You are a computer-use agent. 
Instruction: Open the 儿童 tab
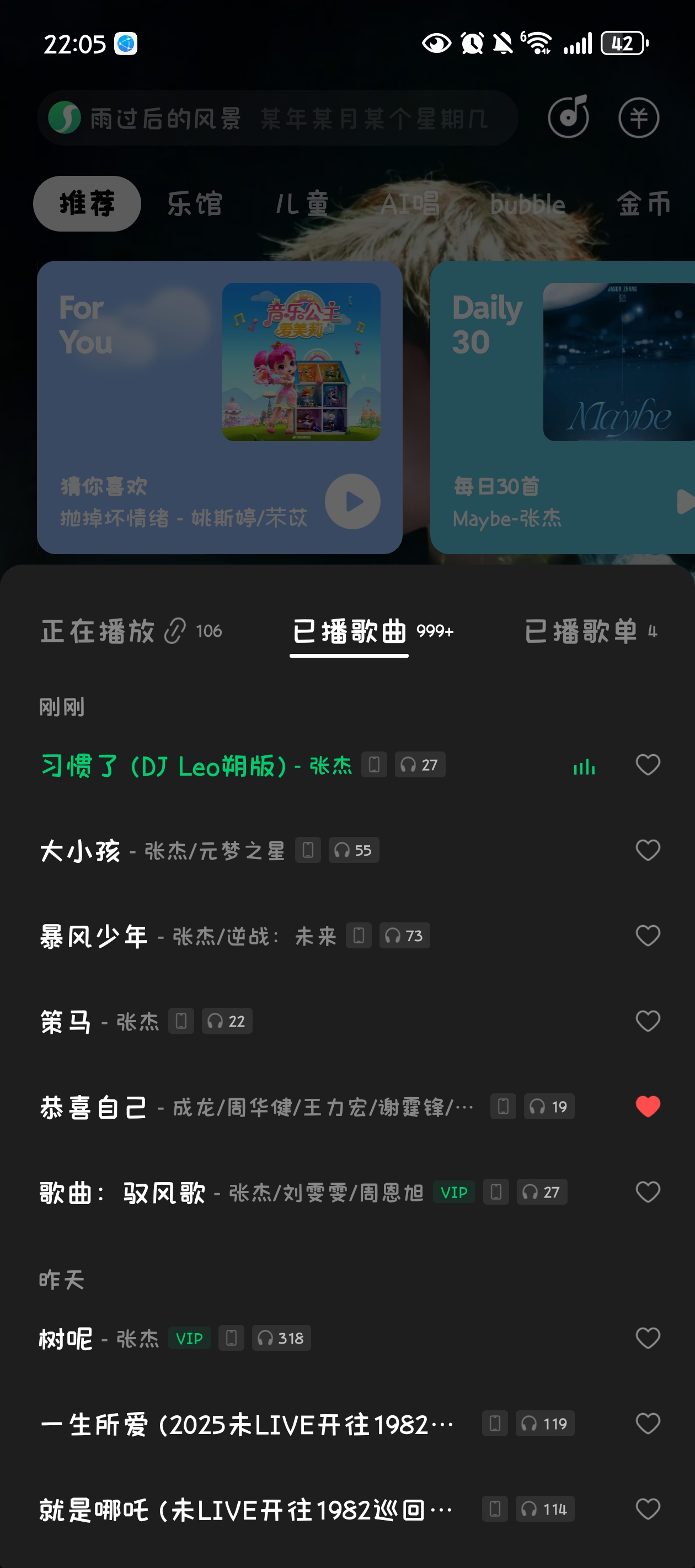302,204
